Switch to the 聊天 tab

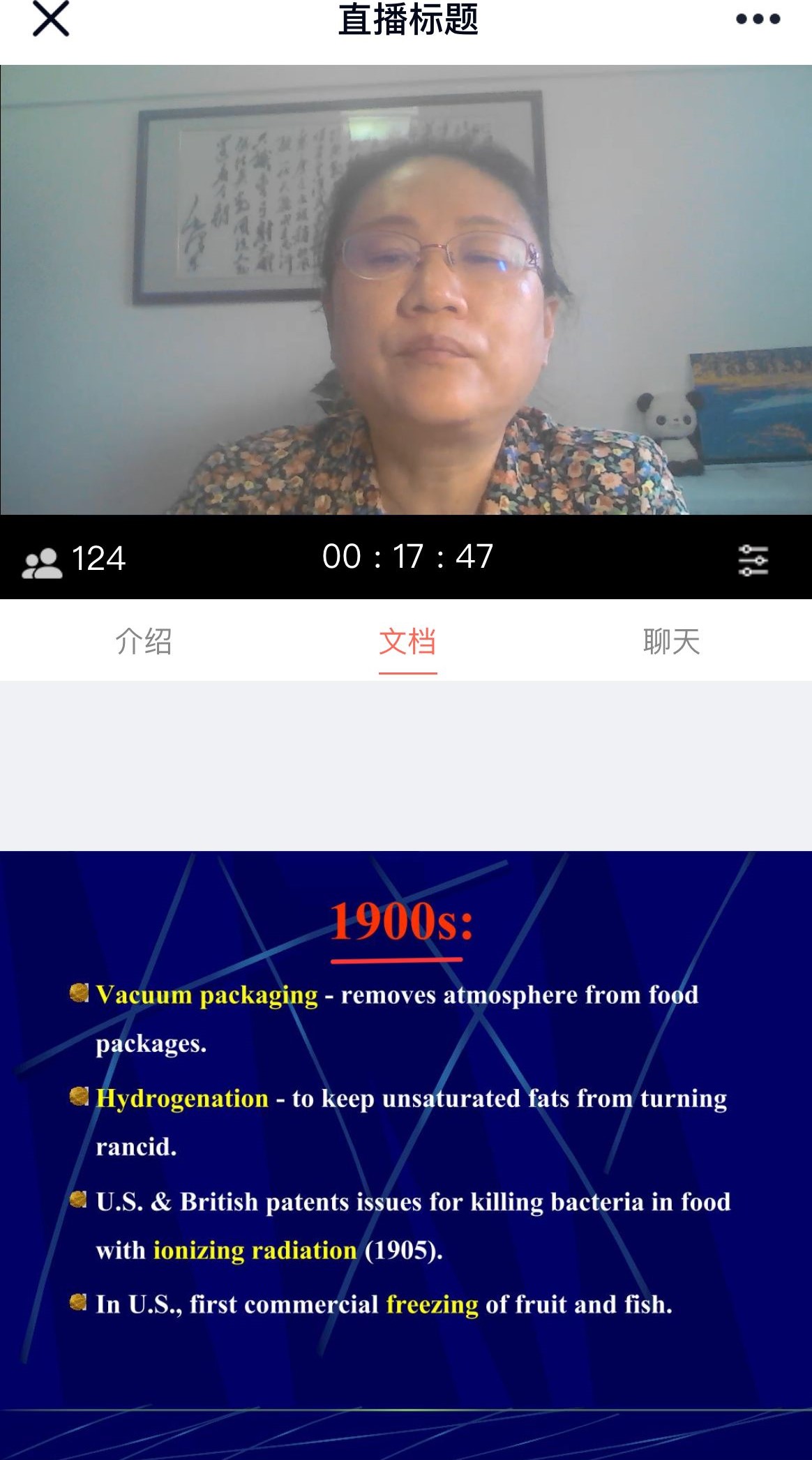(x=671, y=642)
